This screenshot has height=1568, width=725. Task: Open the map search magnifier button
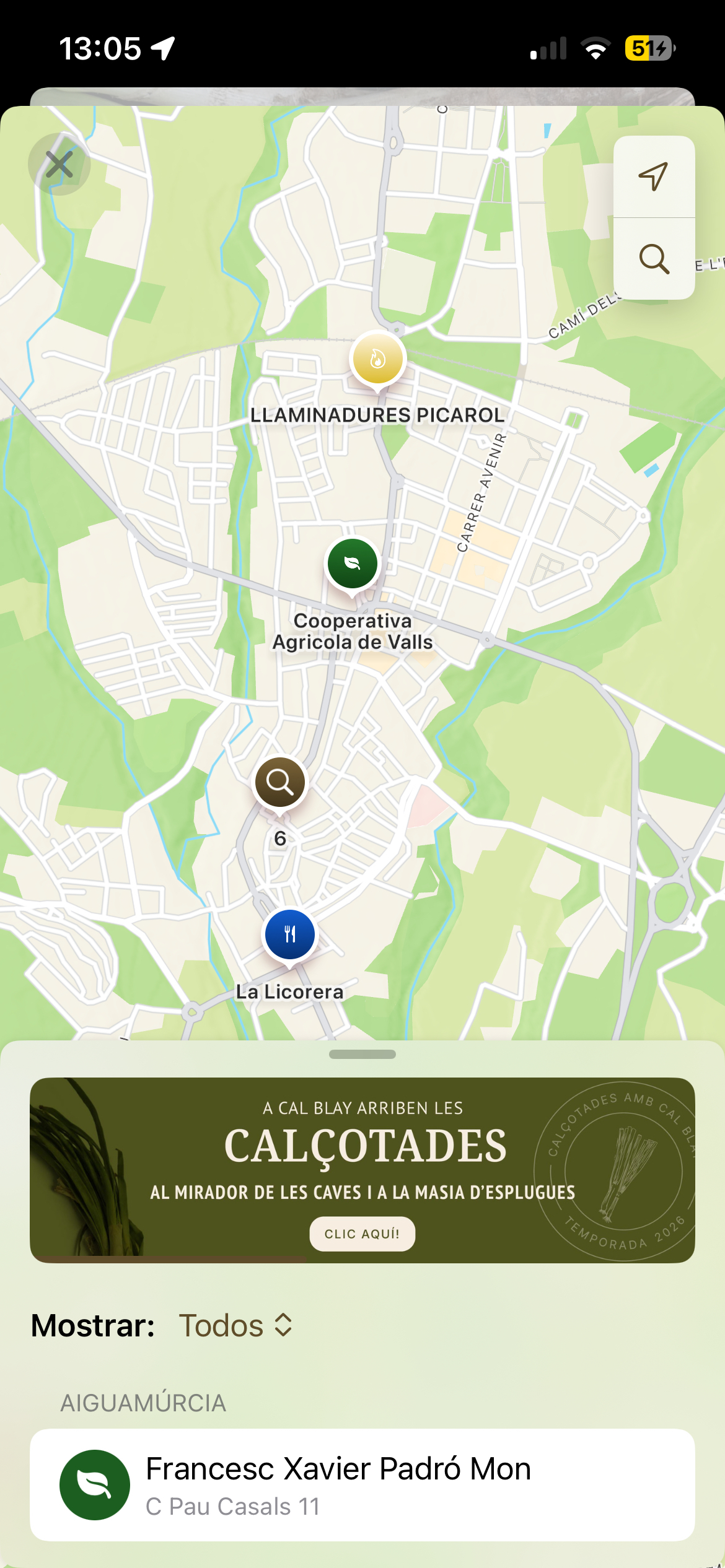click(x=654, y=259)
